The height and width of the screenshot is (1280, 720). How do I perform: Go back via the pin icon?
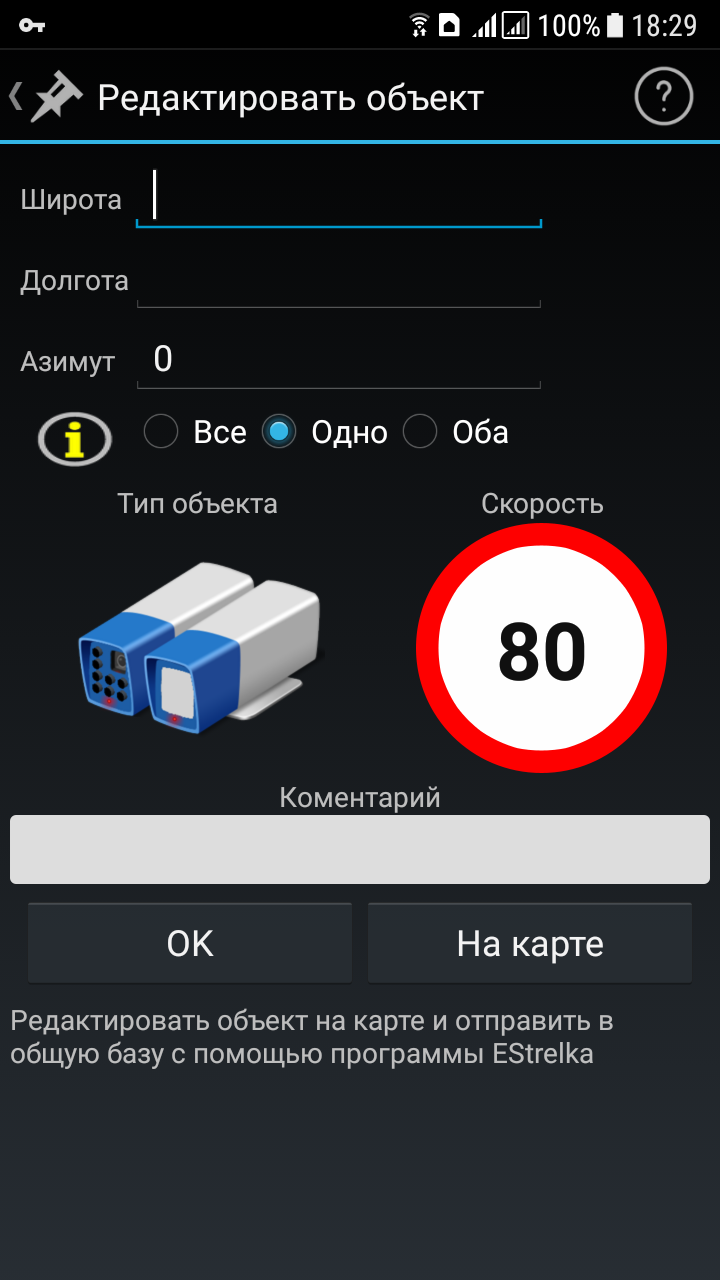48,98
